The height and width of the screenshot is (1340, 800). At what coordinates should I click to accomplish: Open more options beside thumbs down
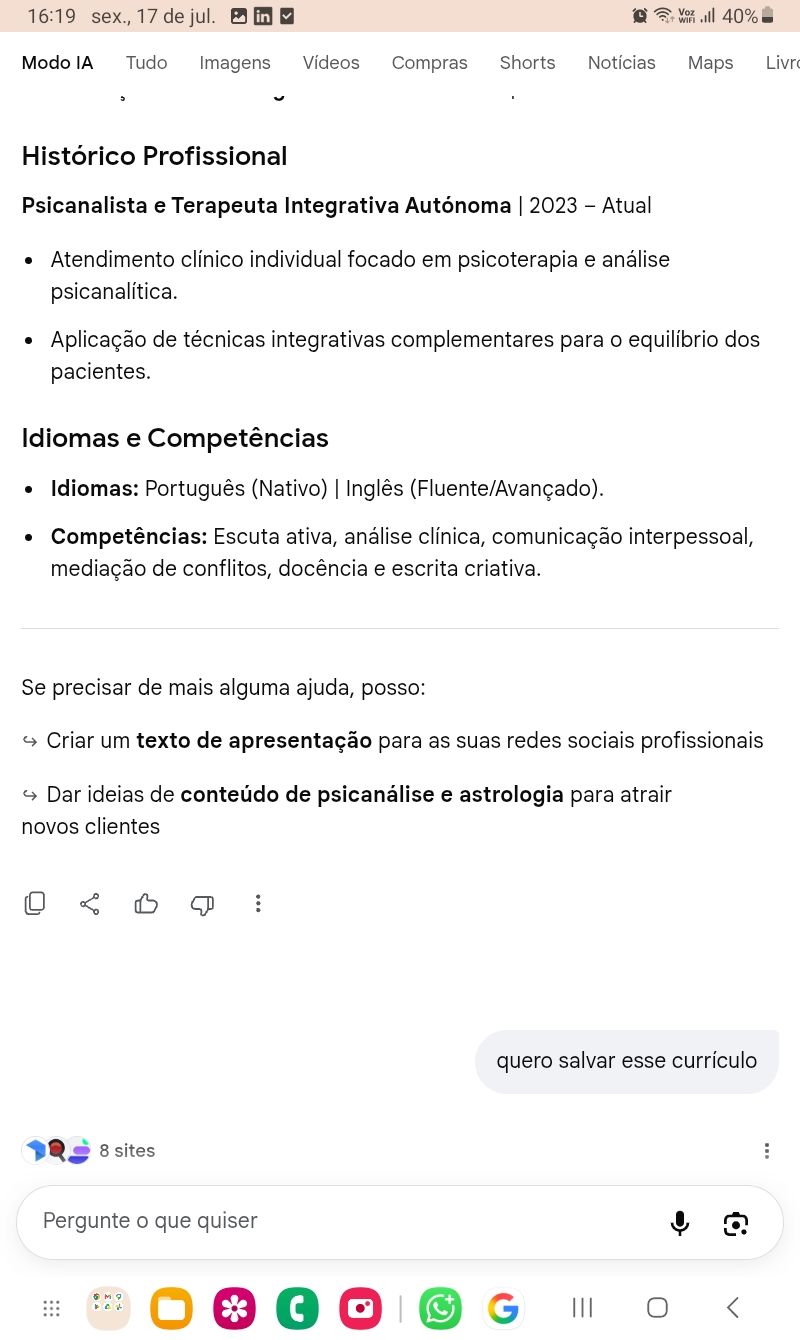[258, 904]
